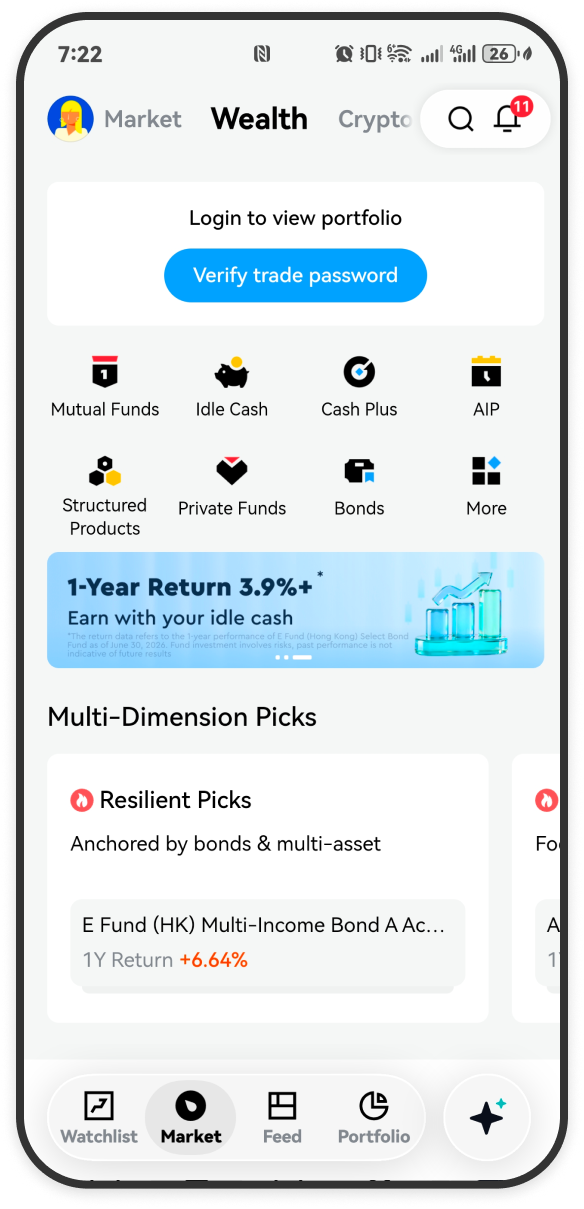Switch to the Market top tab
The height and width of the screenshot is (1209, 584).
pos(143,119)
